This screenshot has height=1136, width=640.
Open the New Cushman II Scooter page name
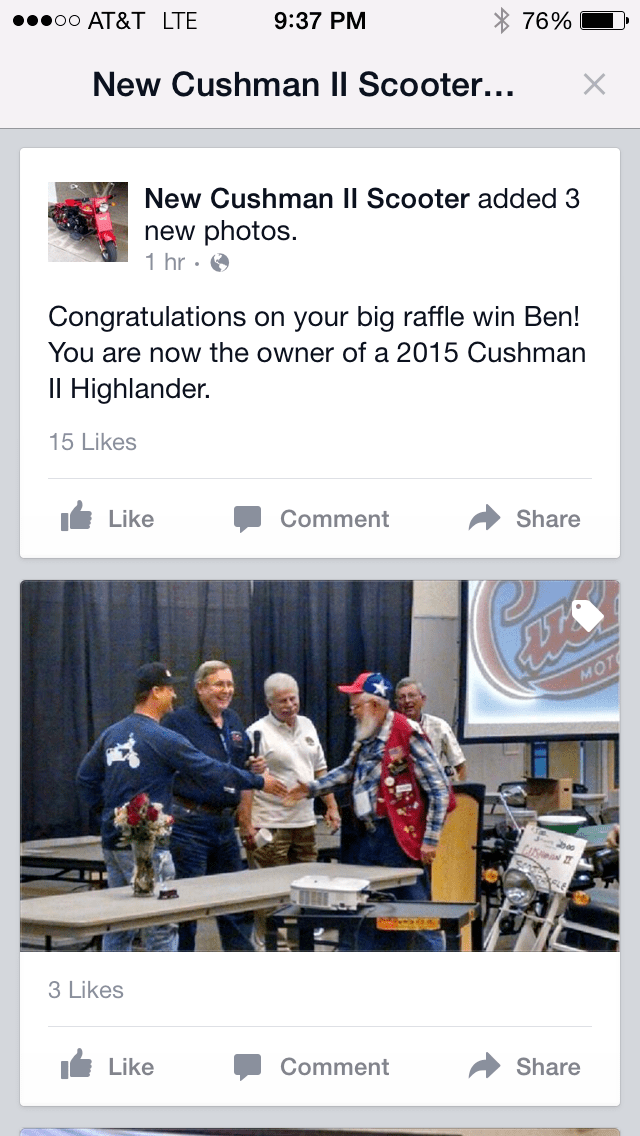pyautogui.click(x=306, y=199)
